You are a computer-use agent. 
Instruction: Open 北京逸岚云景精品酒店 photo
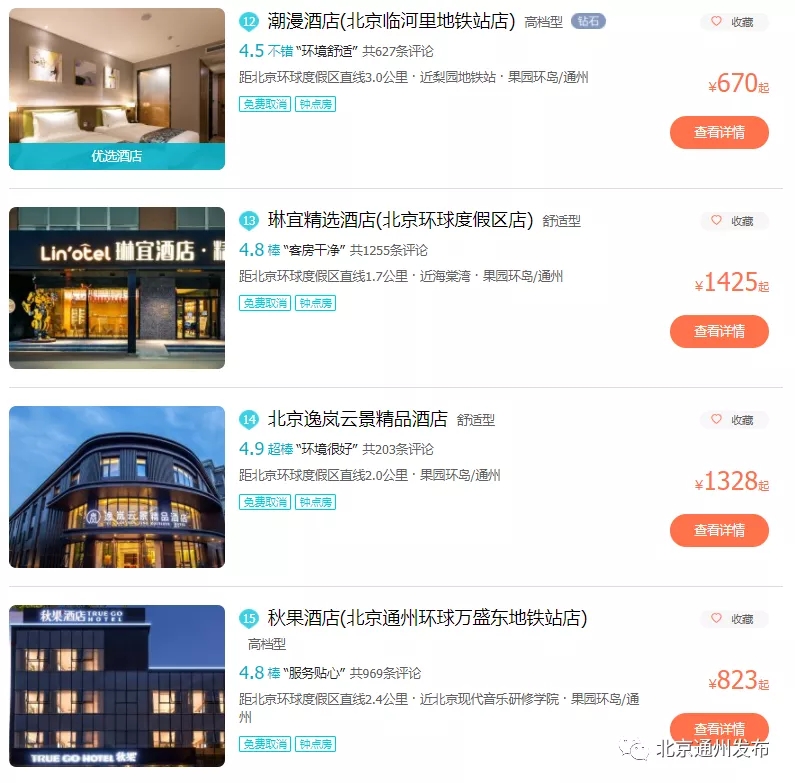[117, 487]
